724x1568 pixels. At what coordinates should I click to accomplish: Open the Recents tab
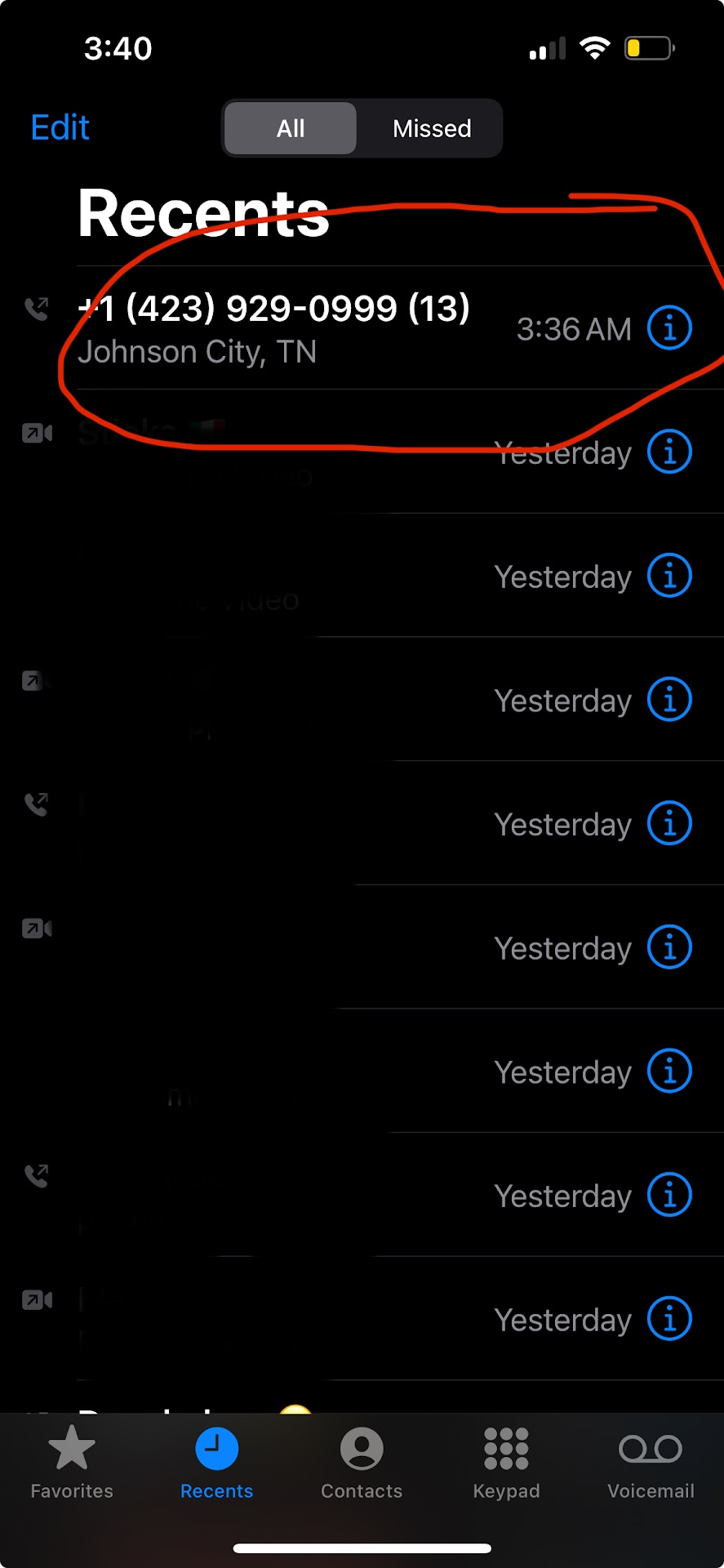[216, 1463]
